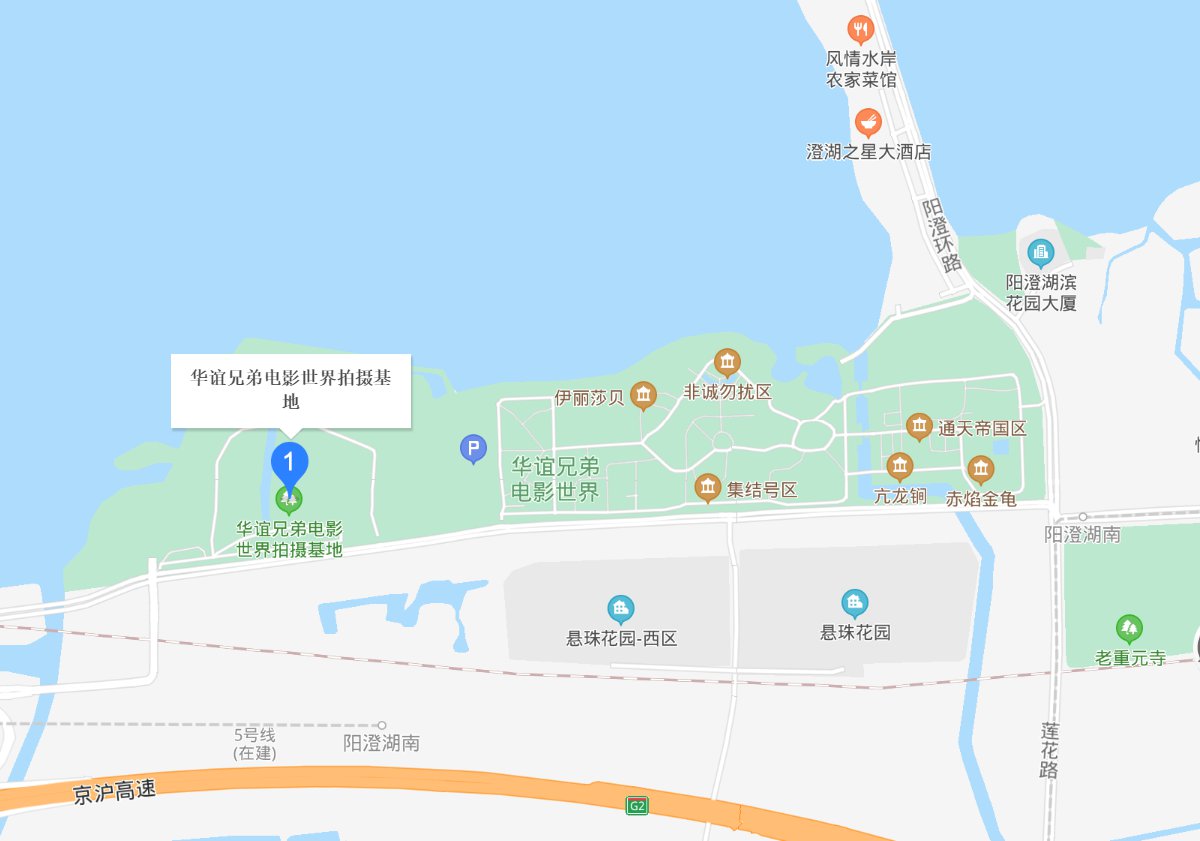Tap the 赤焰金龟 marker
The height and width of the screenshot is (841, 1200).
[981, 468]
